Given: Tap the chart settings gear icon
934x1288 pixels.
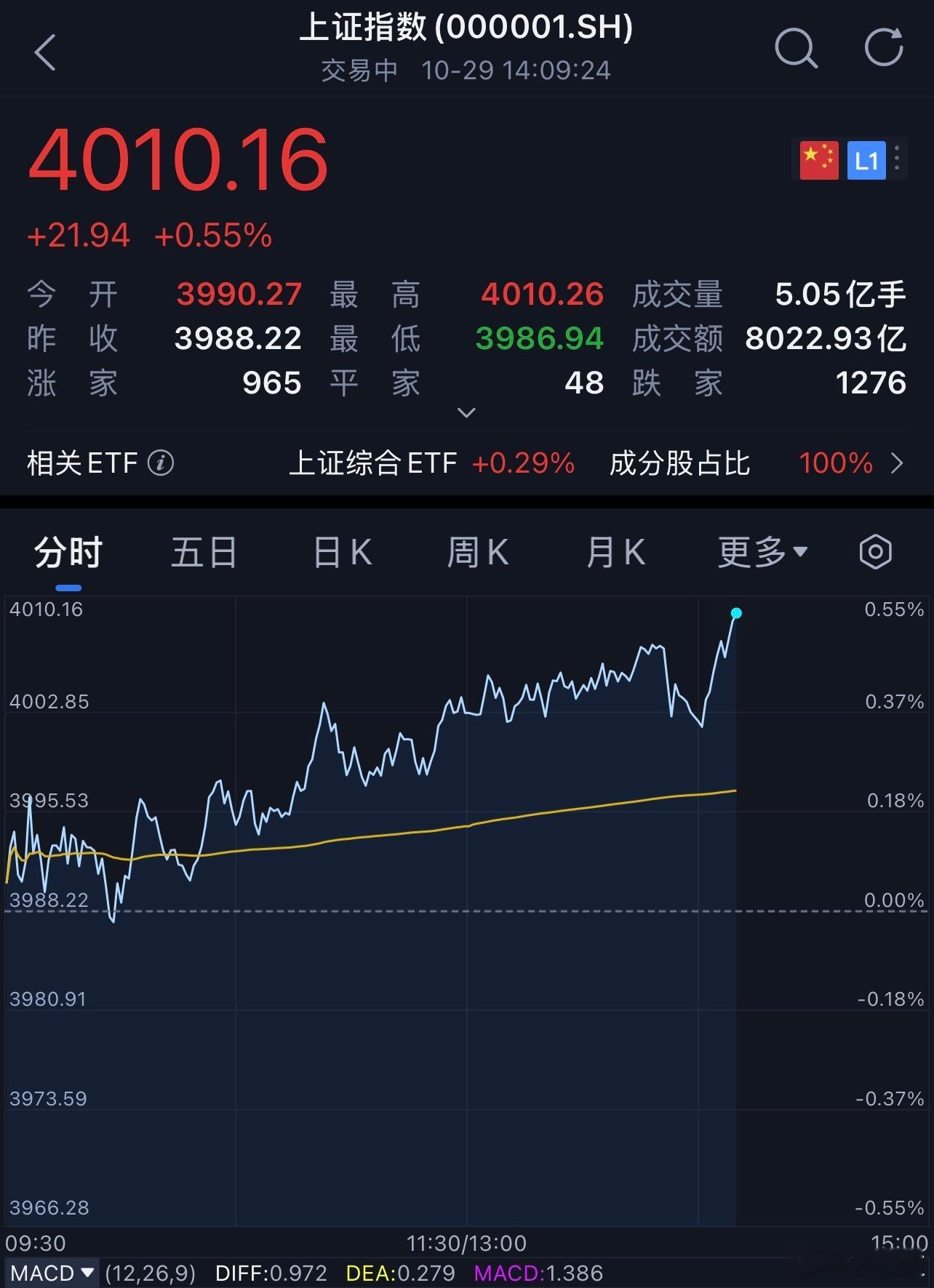Looking at the screenshot, I should (874, 553).
